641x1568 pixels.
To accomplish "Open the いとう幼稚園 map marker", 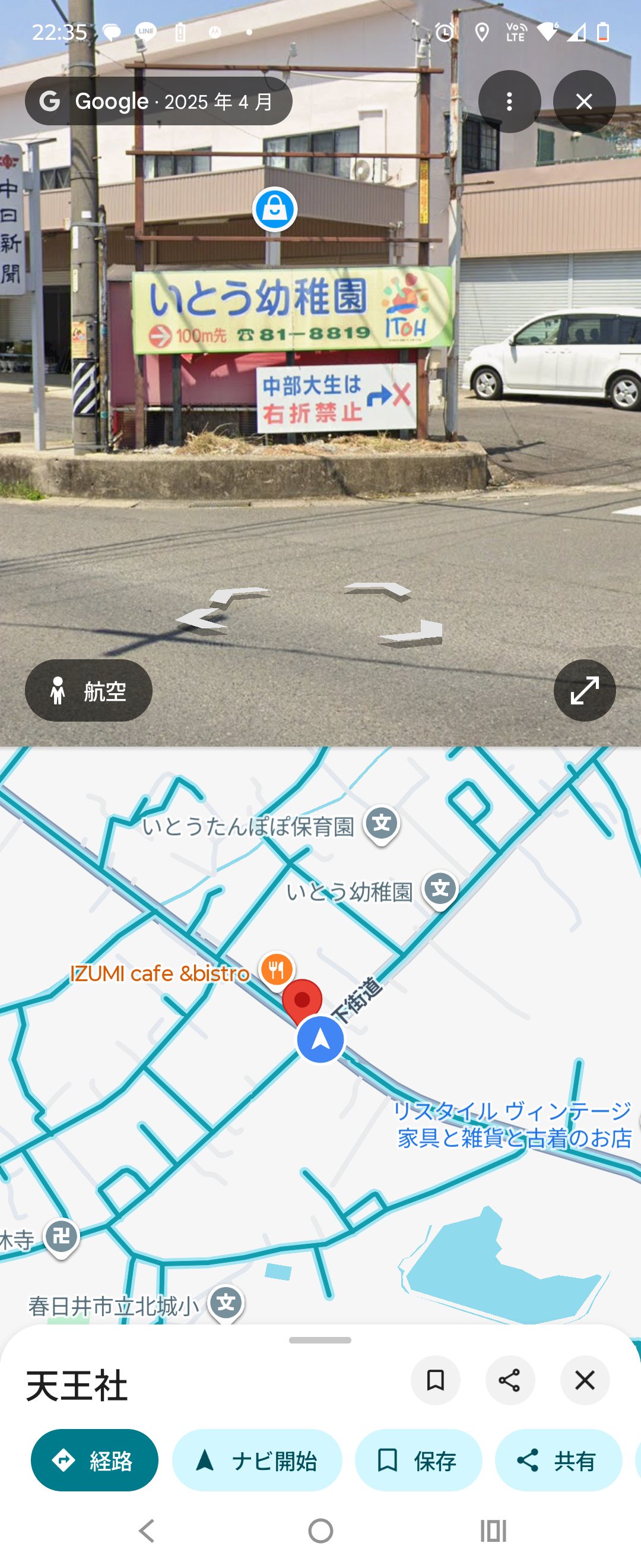I will [x=440, y=889].
